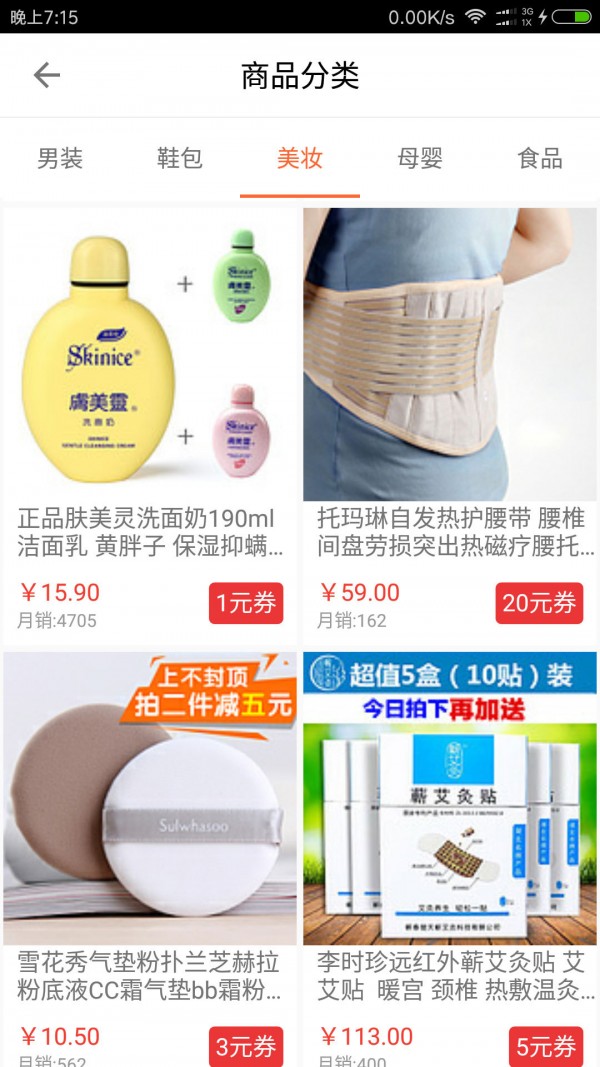
Task: Claim the 20元券 coupon
Action: click(x=539, y=603)
